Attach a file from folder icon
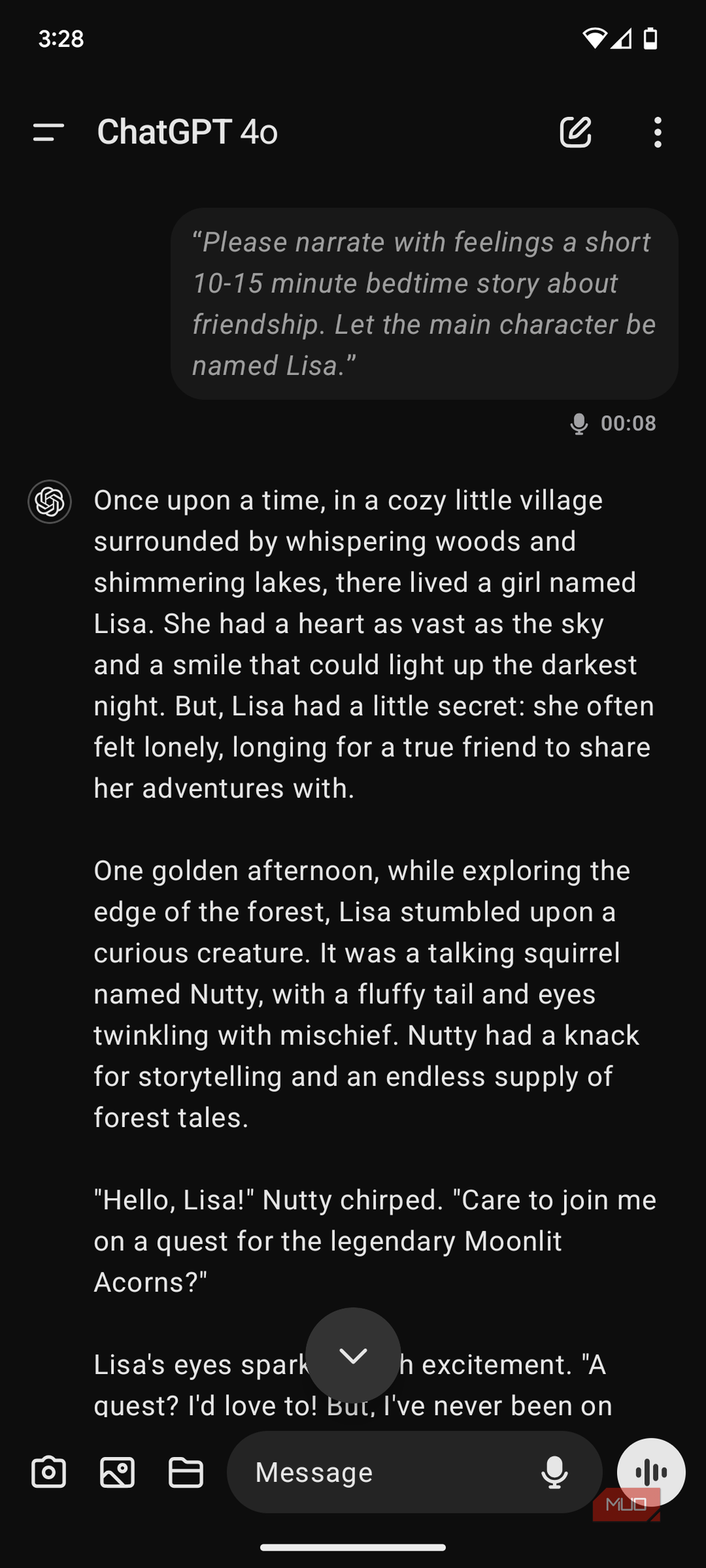The image size is (706, 1568). [x=185, y=1472]
